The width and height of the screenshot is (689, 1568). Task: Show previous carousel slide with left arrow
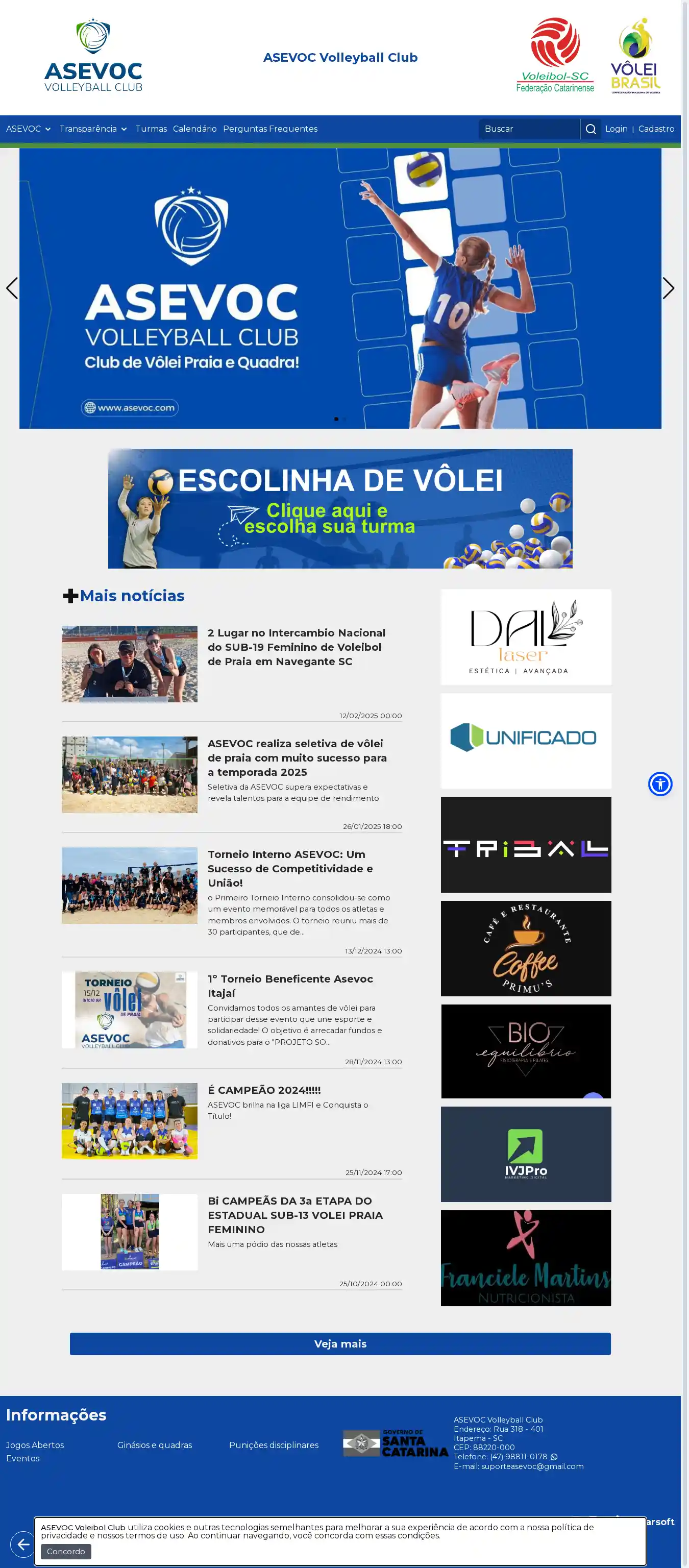pos(12,288)
